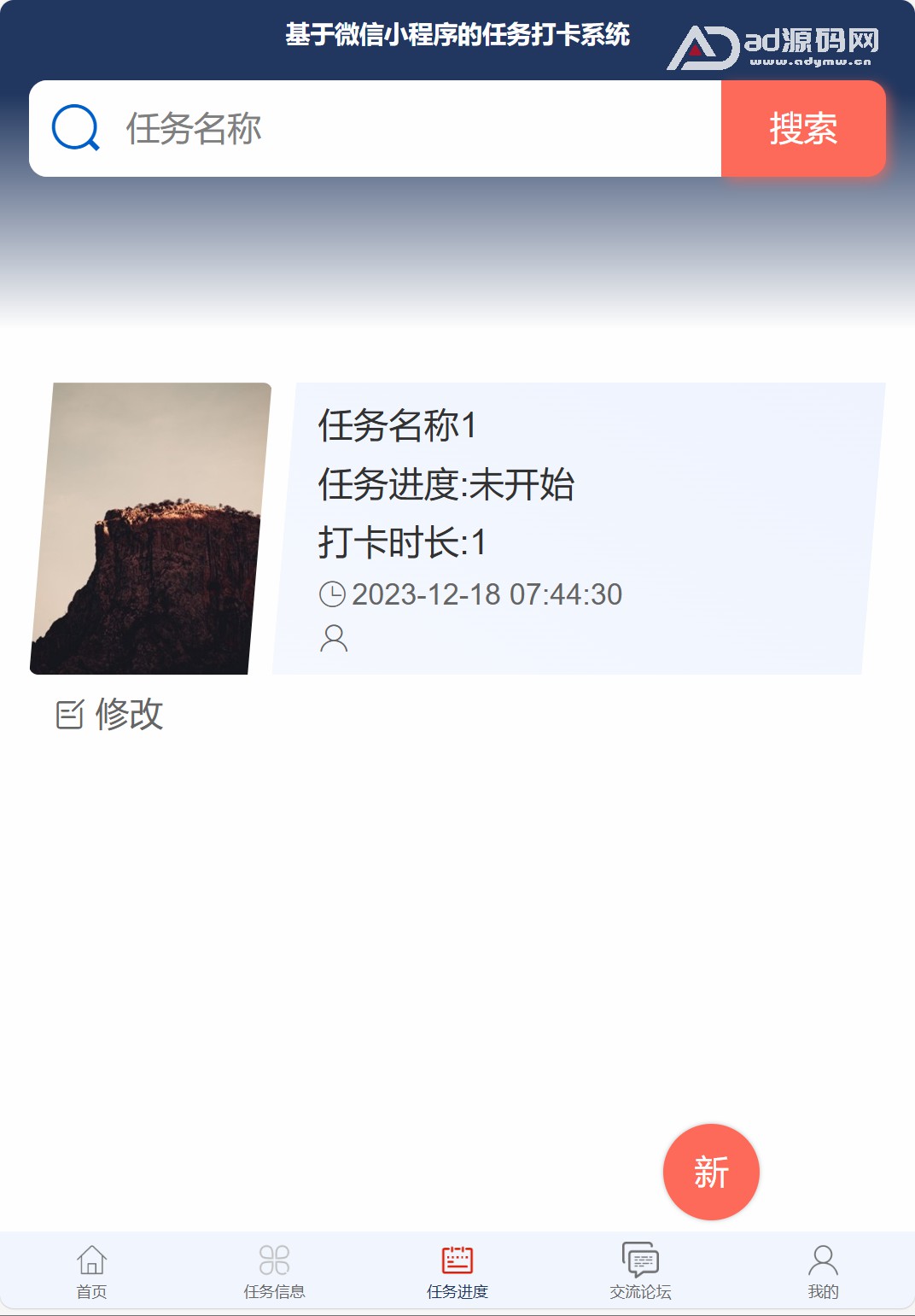Tap the 任务名称 search field
The width and height of the screenshot is (915, 1316).
(410, 129)
